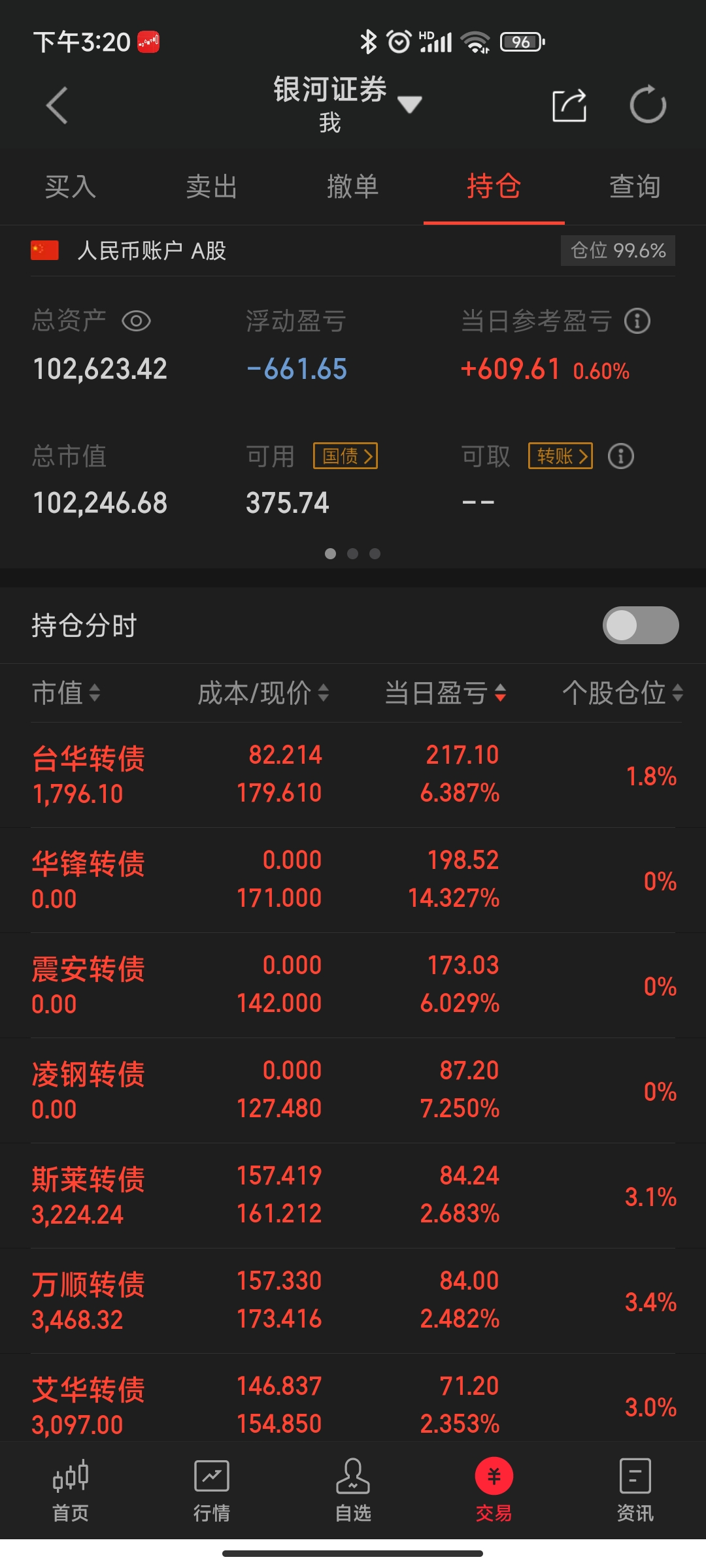Tap the 转账 button beside 可取
This screenshot has width=706, height=1568.
560,456
